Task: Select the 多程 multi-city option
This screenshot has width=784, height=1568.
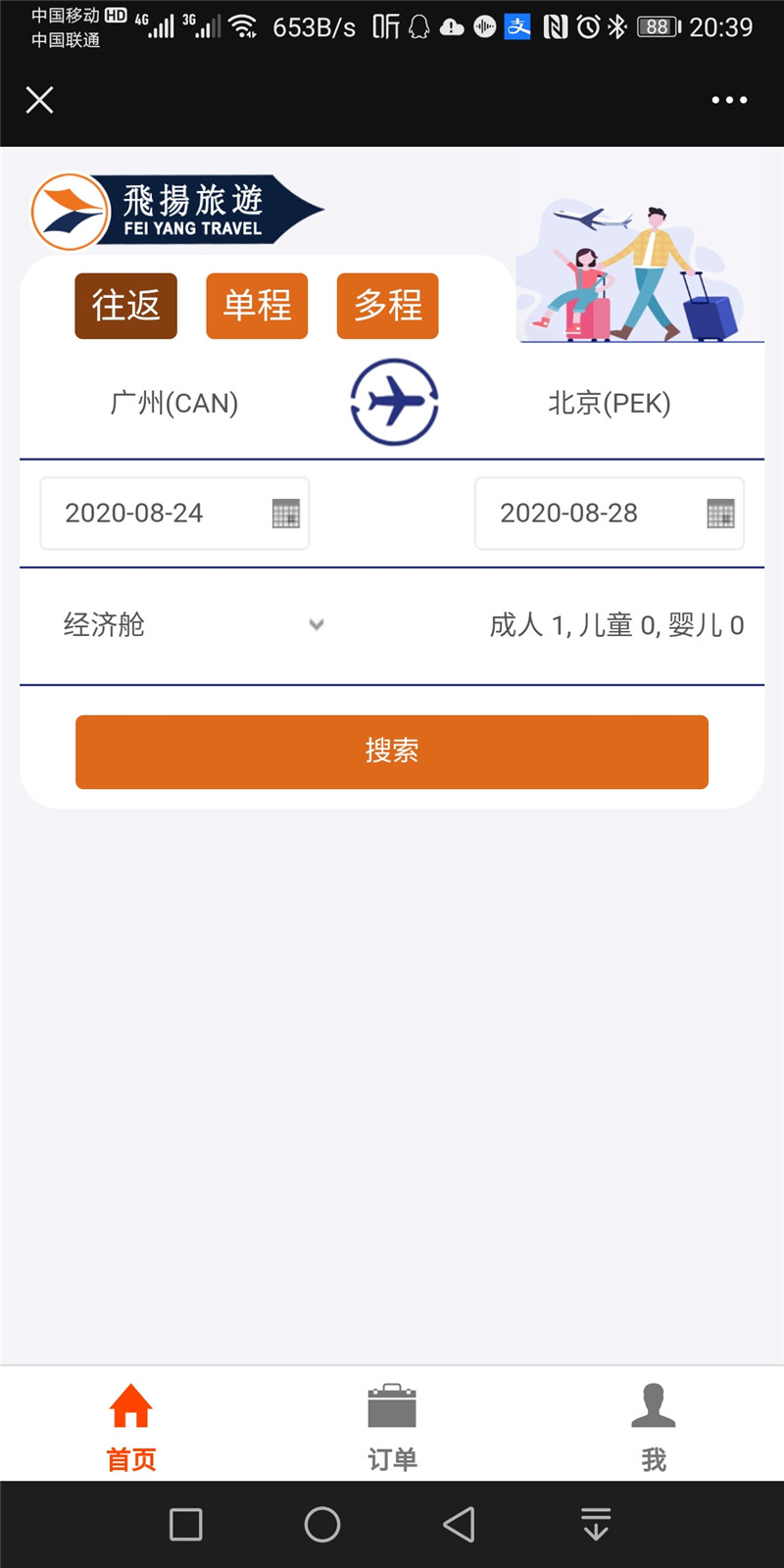Action: [387, 306]
